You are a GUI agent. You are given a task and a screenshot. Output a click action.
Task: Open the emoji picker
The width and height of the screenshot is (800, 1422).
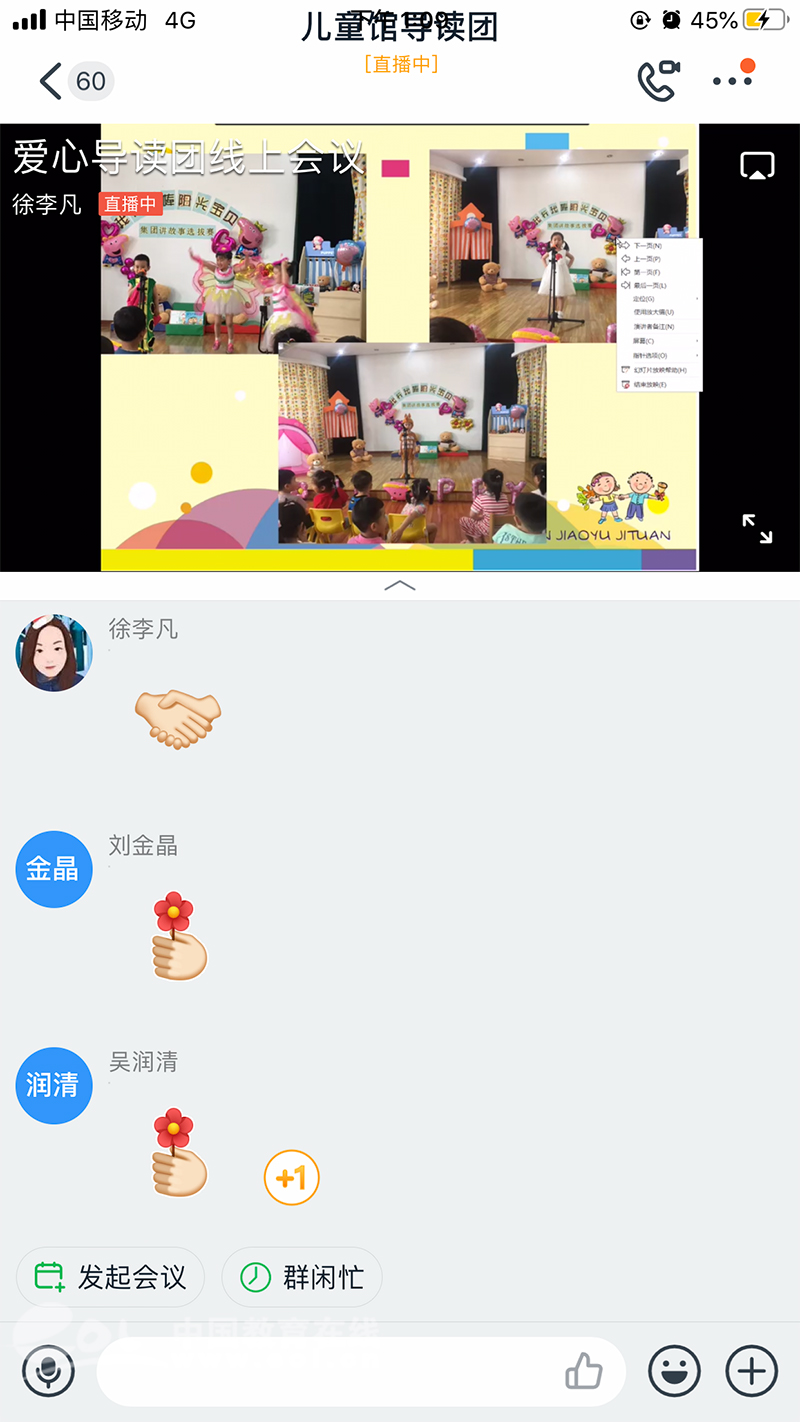point(674,1372)
